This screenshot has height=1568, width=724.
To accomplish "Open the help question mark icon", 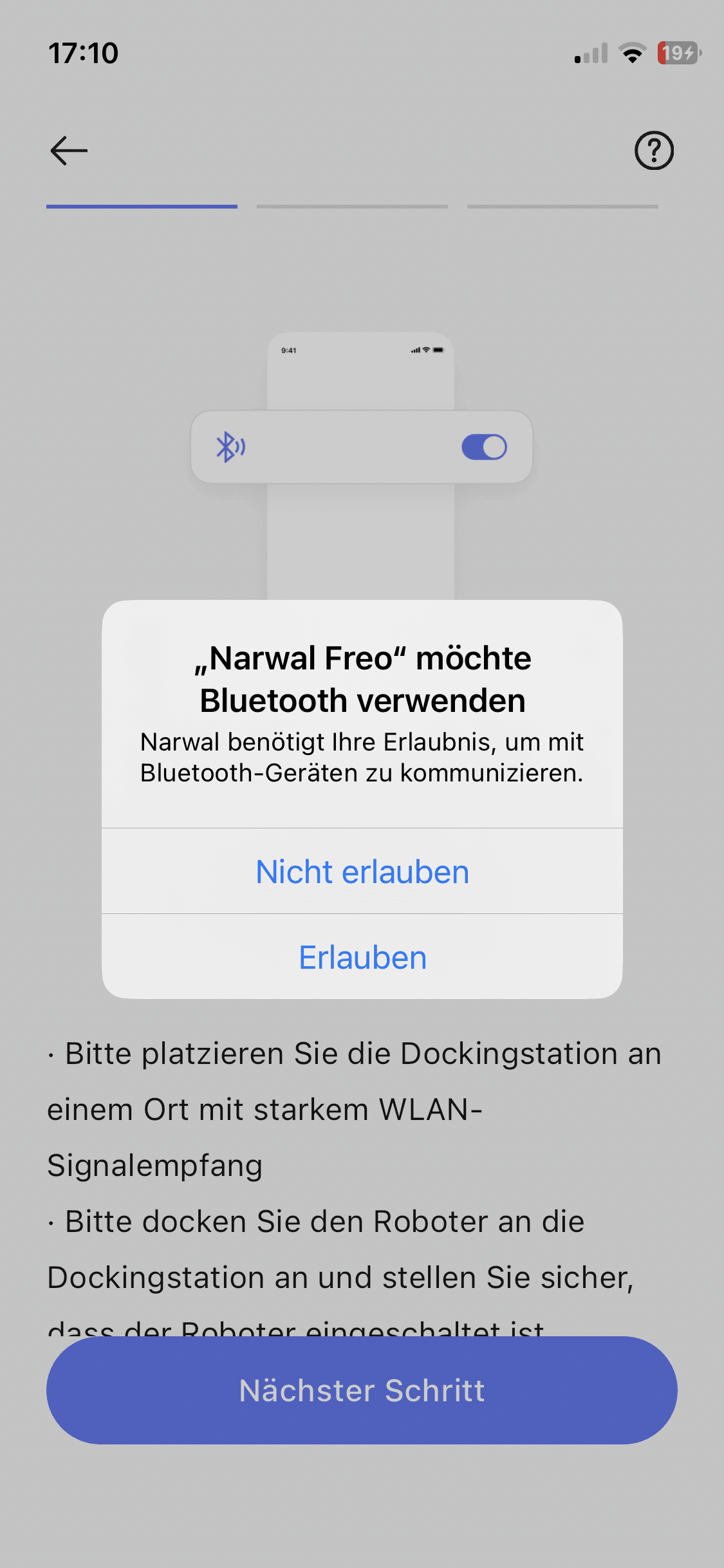I will tap(654, 151).
